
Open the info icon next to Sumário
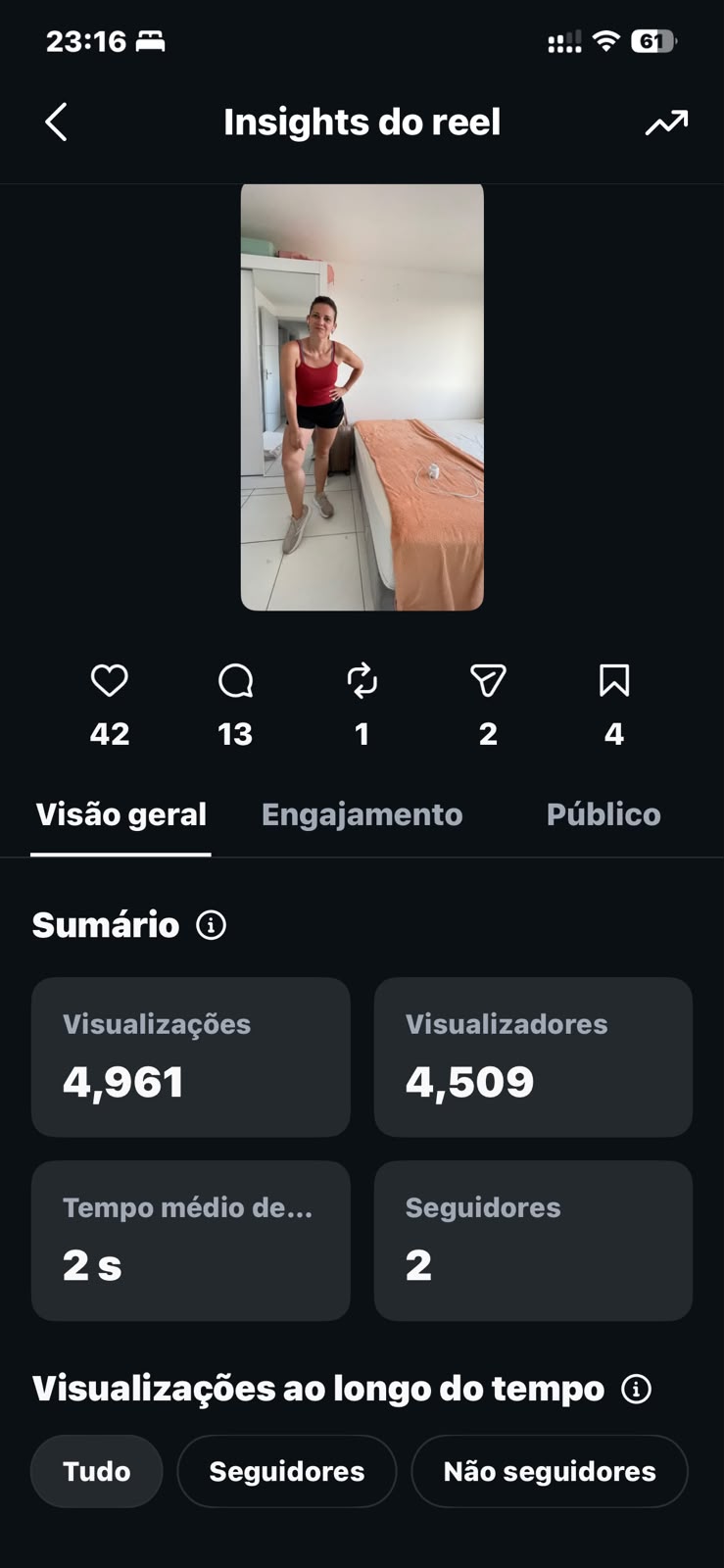click(x=211, y=925)
